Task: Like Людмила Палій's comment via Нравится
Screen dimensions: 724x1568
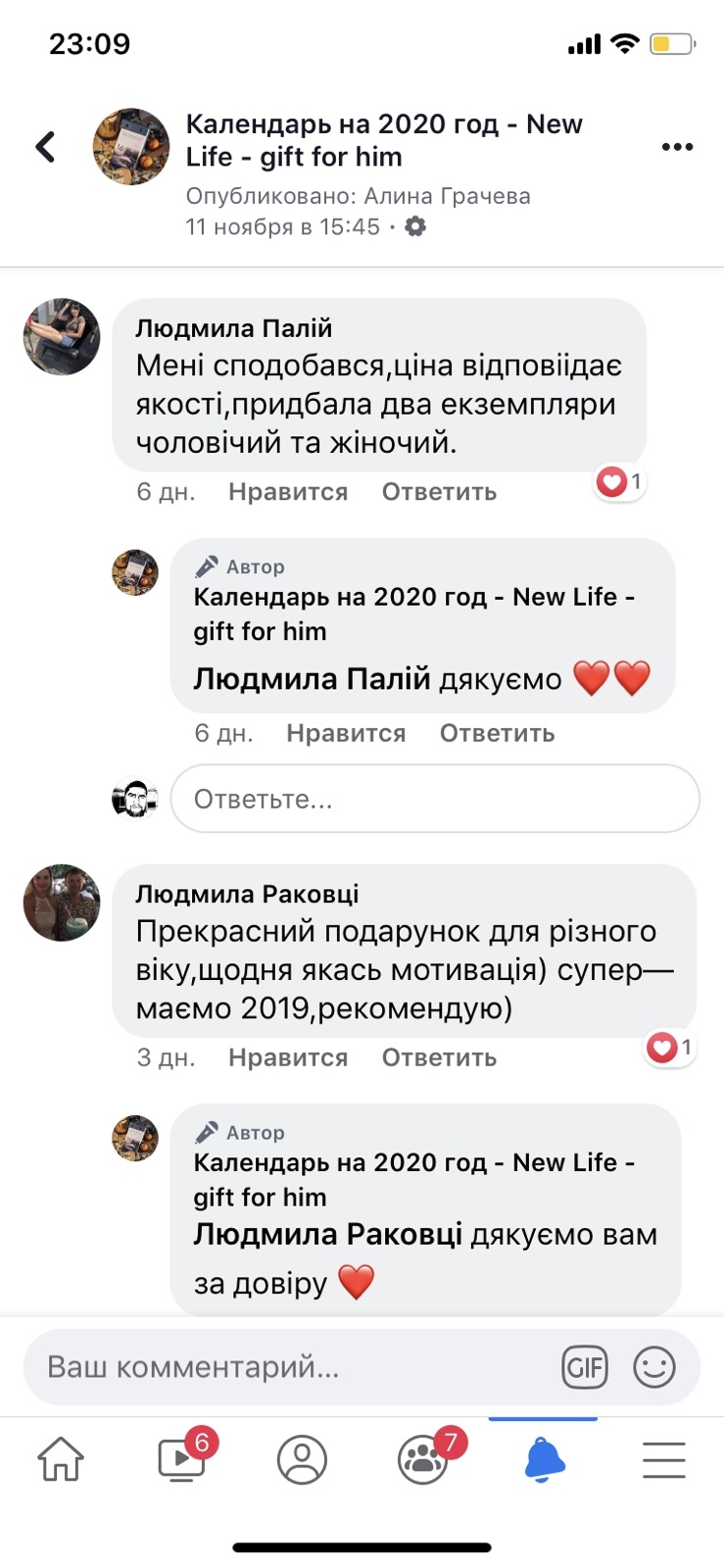Action: click(287, 492)
